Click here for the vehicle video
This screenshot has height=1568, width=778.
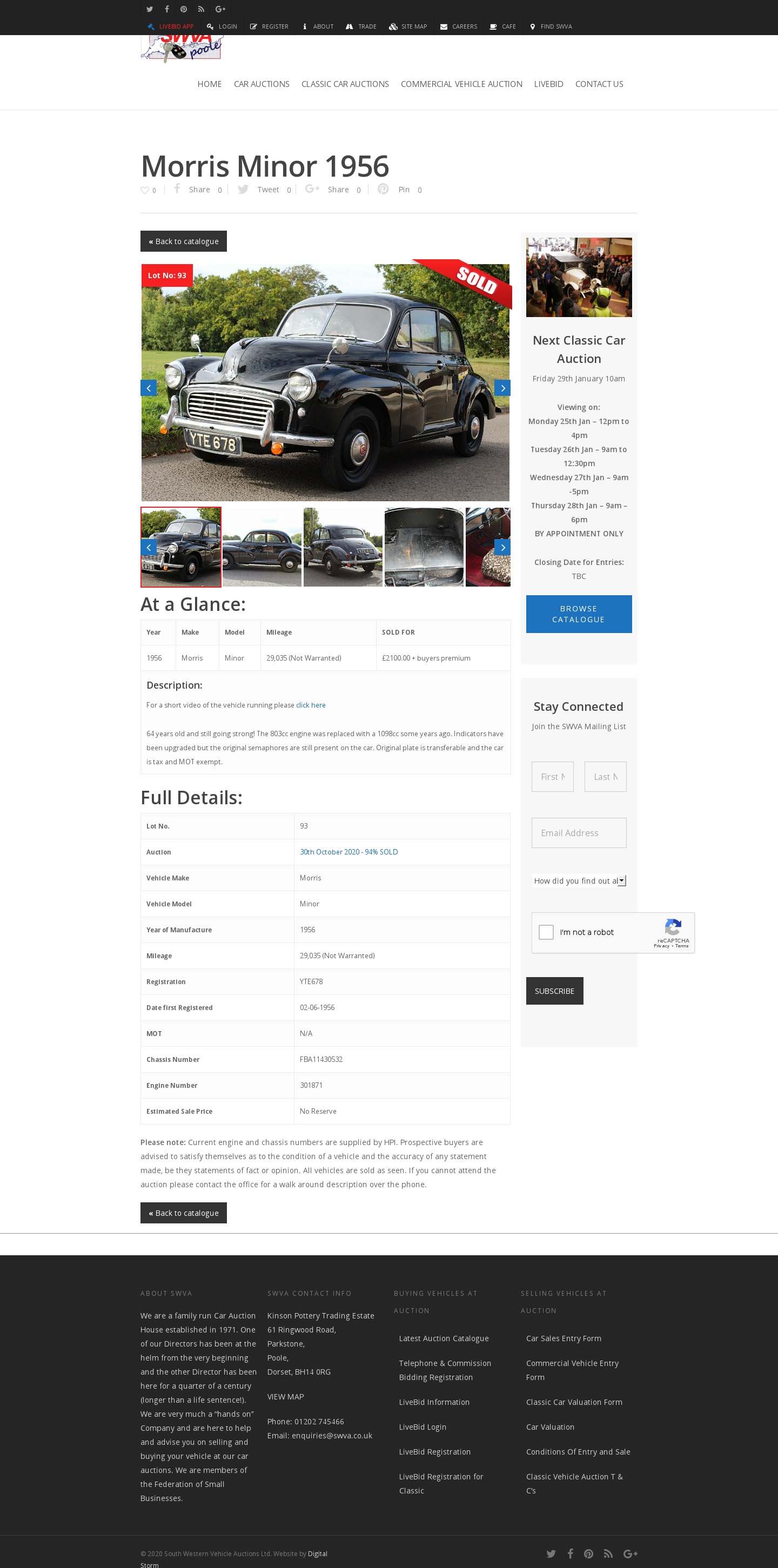pyautogui.click(x=311, y=705)
